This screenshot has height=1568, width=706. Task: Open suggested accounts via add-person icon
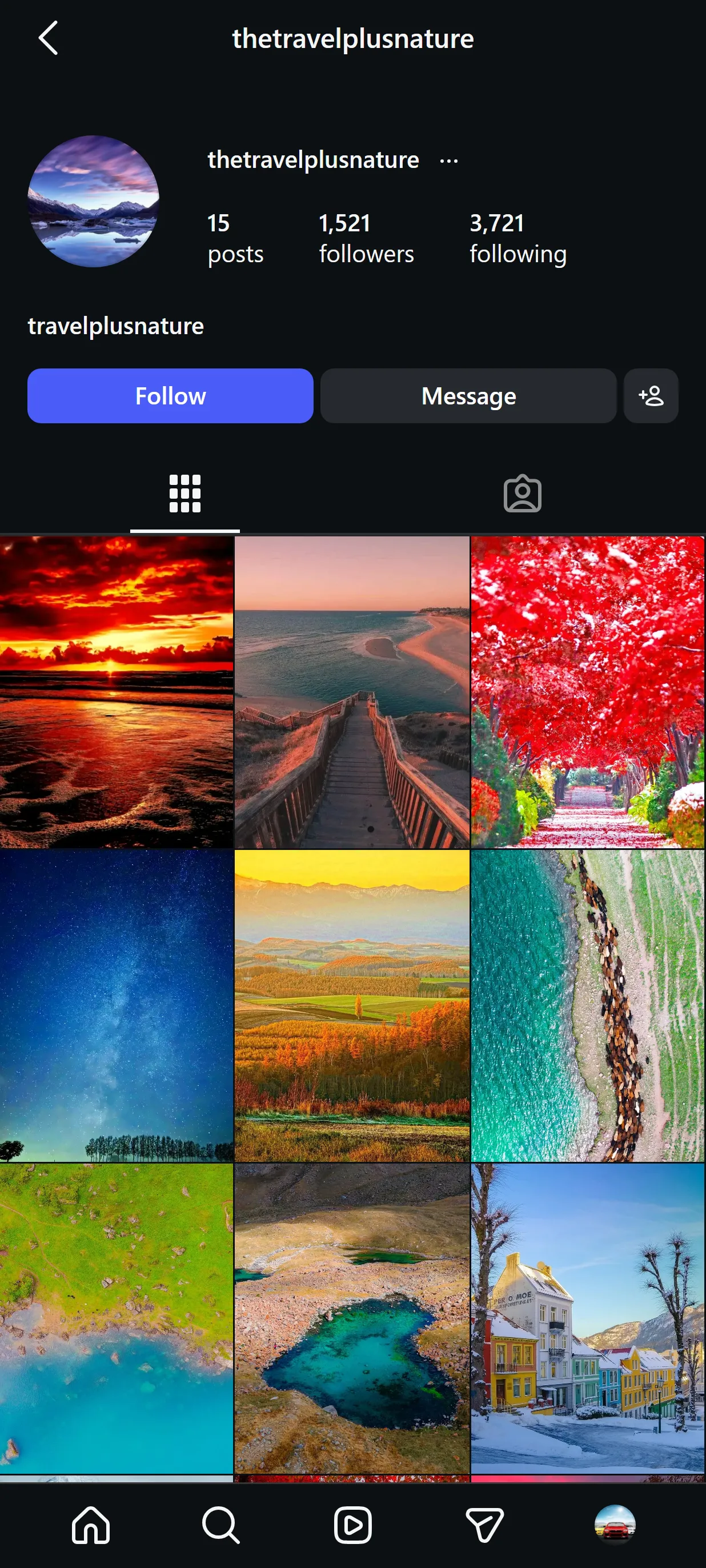click(651, 396)
